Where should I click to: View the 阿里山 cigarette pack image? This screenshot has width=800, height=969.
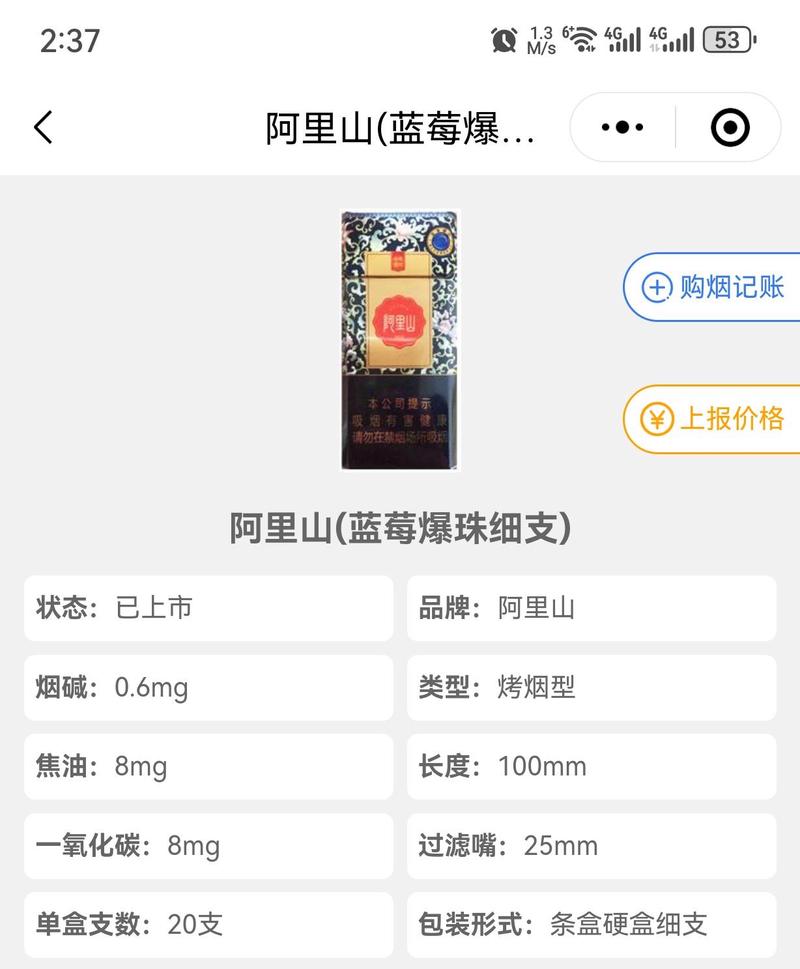[399, 340]
